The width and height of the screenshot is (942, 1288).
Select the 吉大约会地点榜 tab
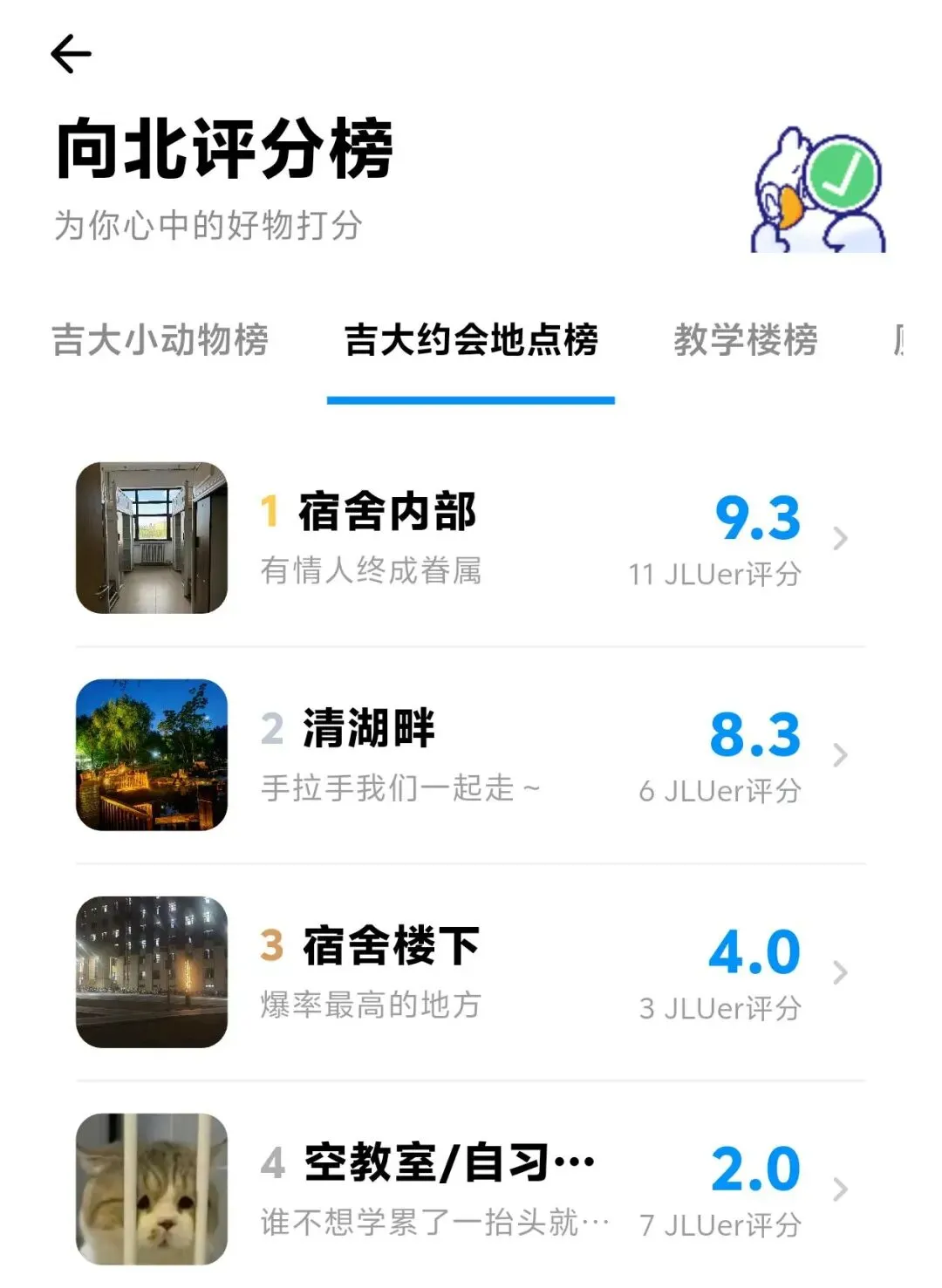(x=471, y=339)
